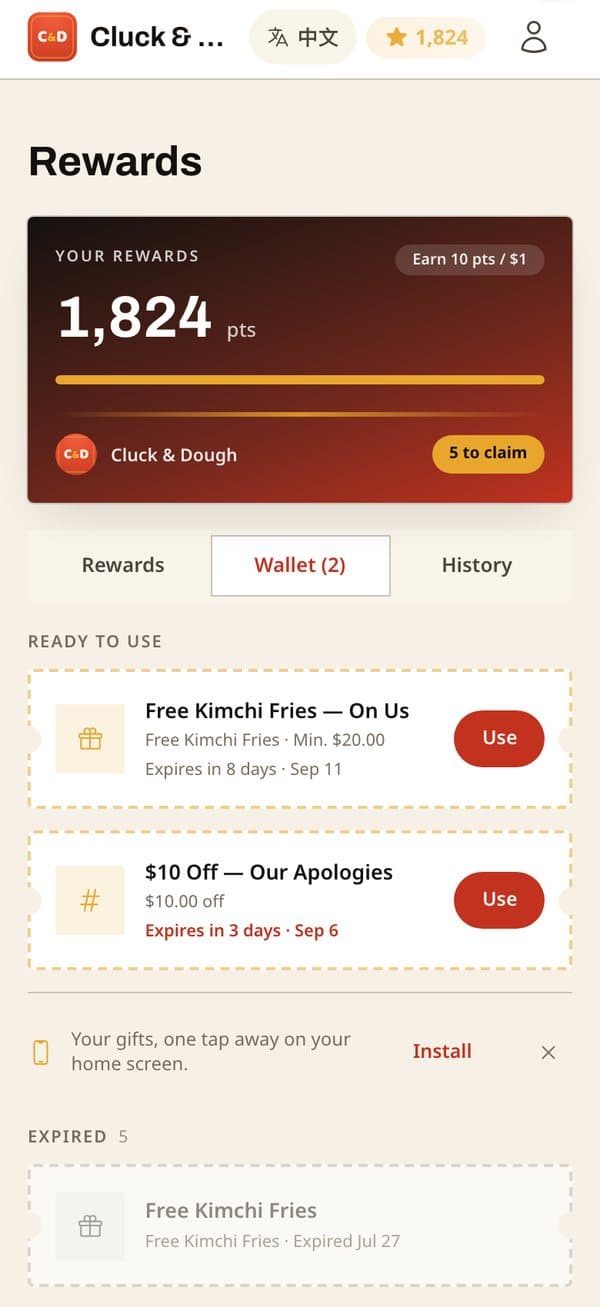Open the user profile icon
The height and width of the screenshot is (1307, 600).
(x=534, y=37)
